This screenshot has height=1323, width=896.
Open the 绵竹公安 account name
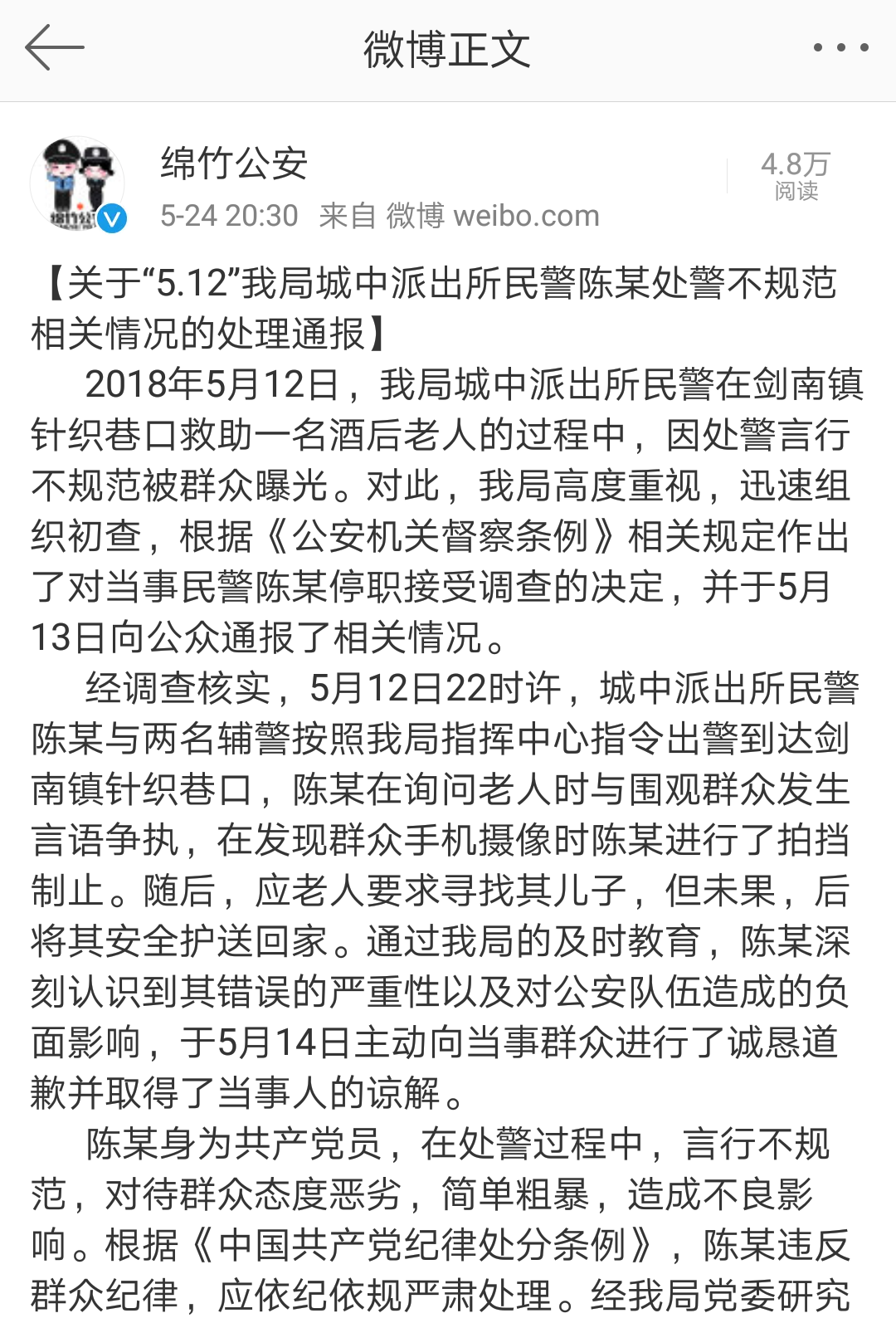[x=234, y=163]
